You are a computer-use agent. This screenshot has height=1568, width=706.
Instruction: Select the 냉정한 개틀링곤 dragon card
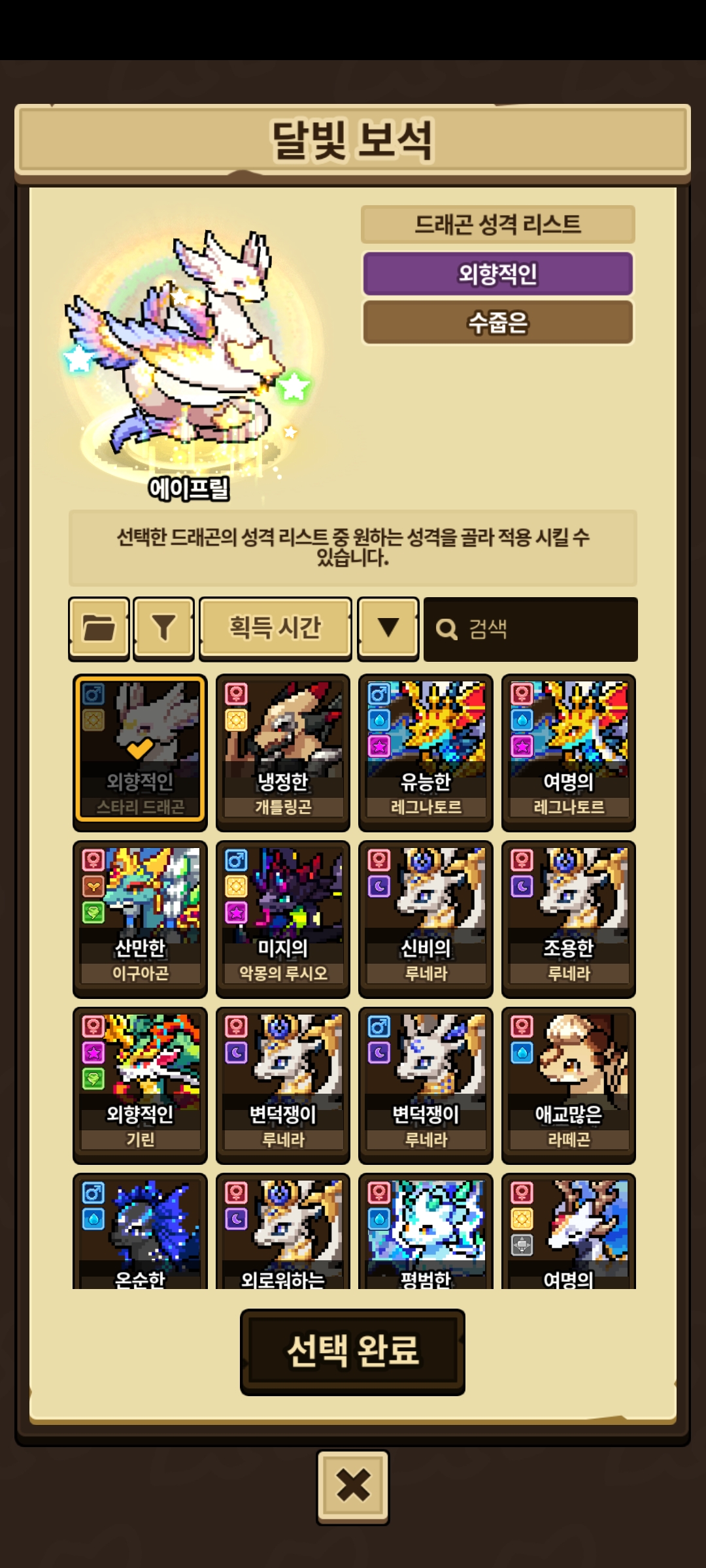pyautogui.click(x=282, y=753)
